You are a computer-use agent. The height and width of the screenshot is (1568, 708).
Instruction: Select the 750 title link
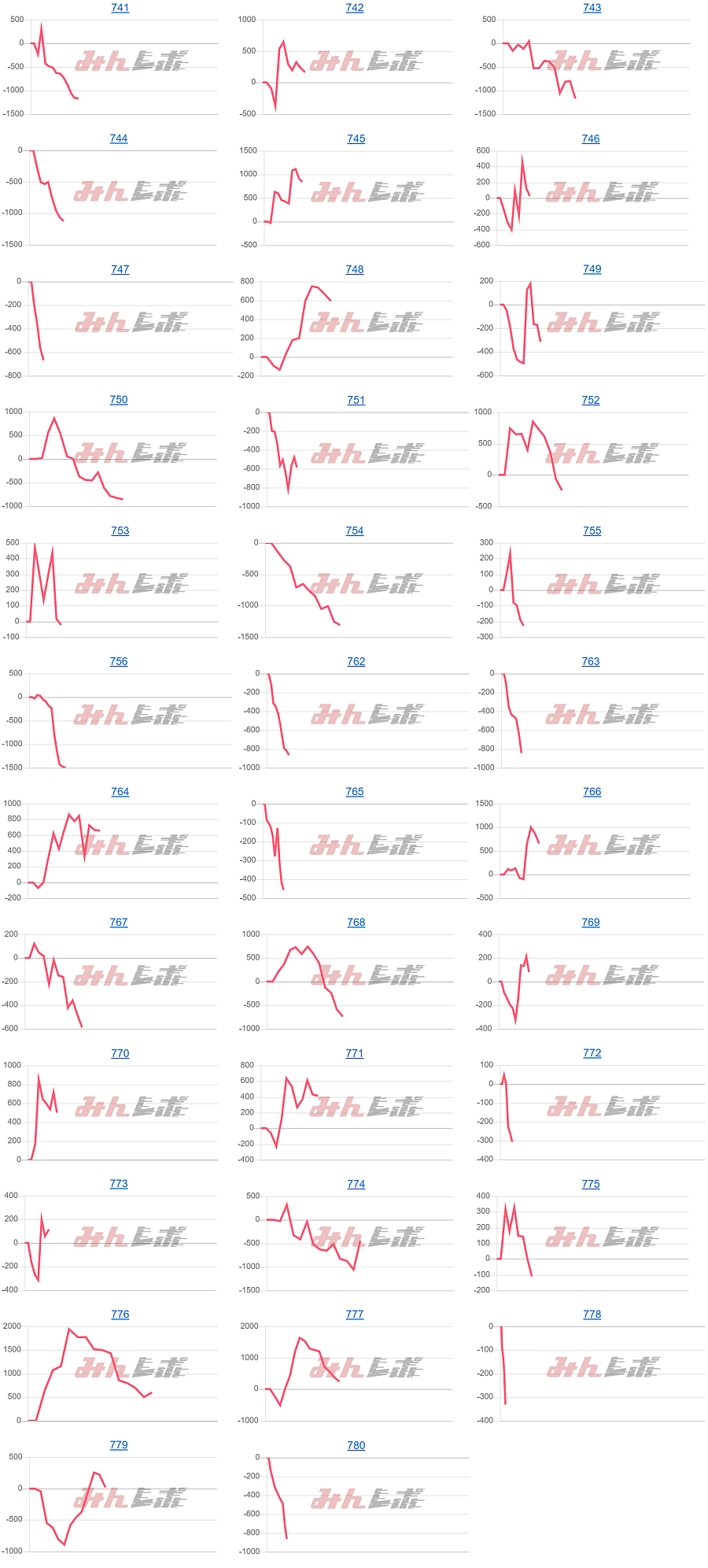pyautogui.click(x=119, y=400)
